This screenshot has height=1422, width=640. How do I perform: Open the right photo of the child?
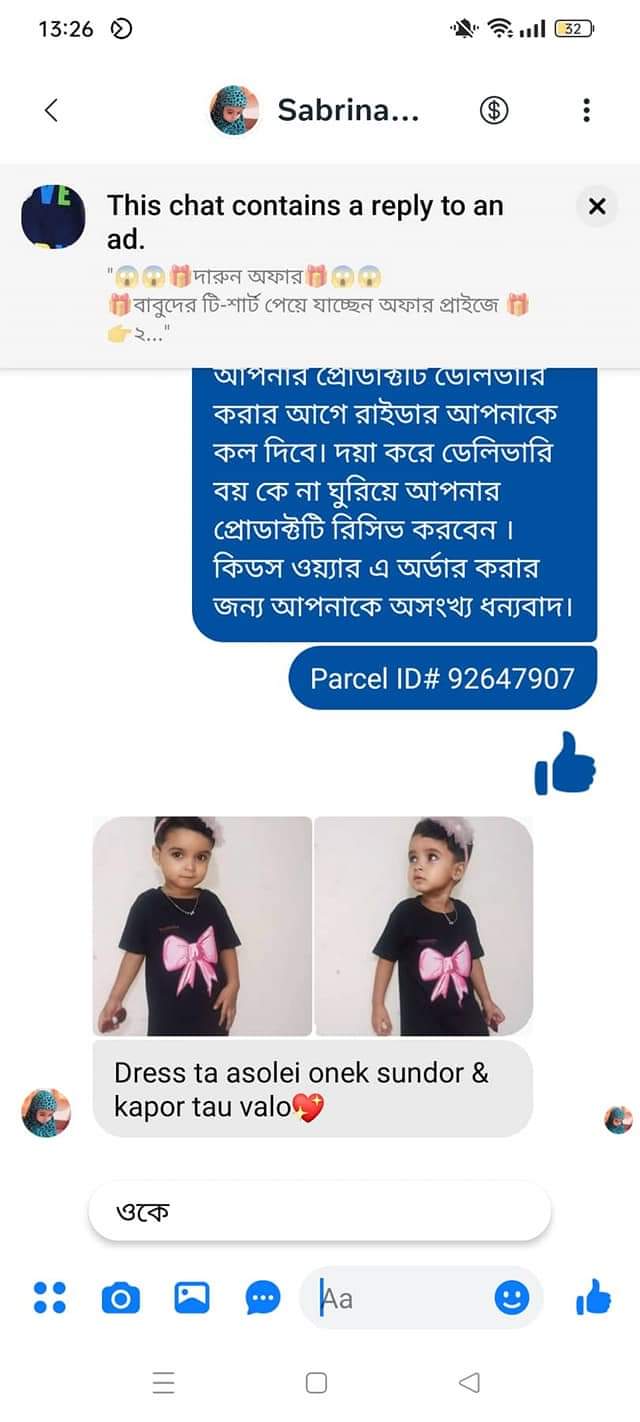click(x=423, y=926)
